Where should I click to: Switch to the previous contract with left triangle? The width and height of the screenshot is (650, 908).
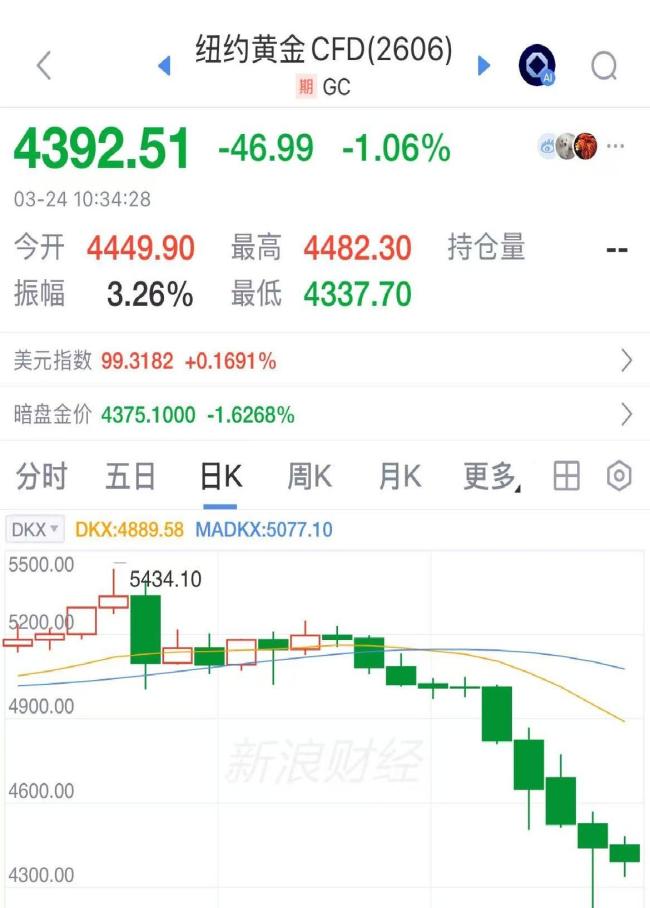[x=165, y=66]
